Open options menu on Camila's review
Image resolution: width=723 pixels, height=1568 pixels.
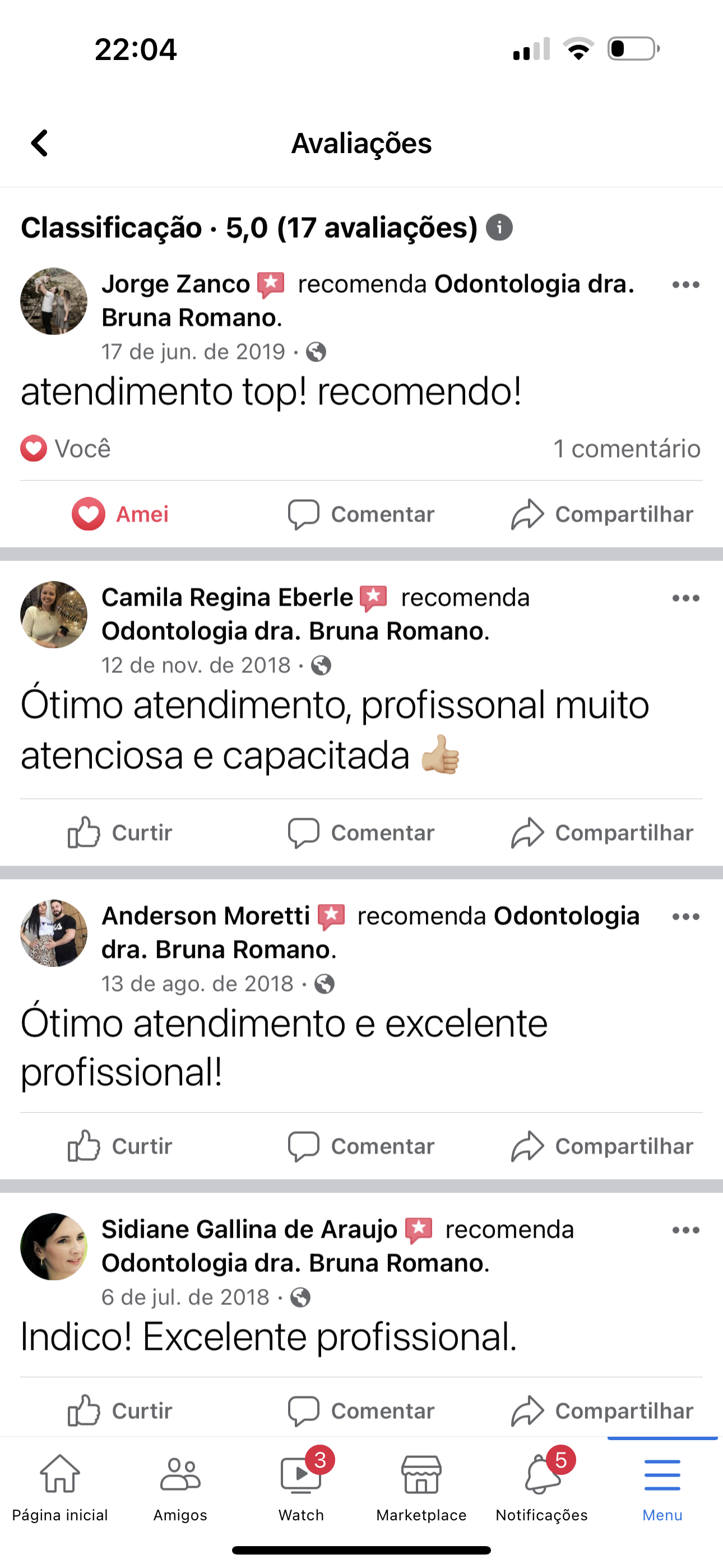(685, 598)
